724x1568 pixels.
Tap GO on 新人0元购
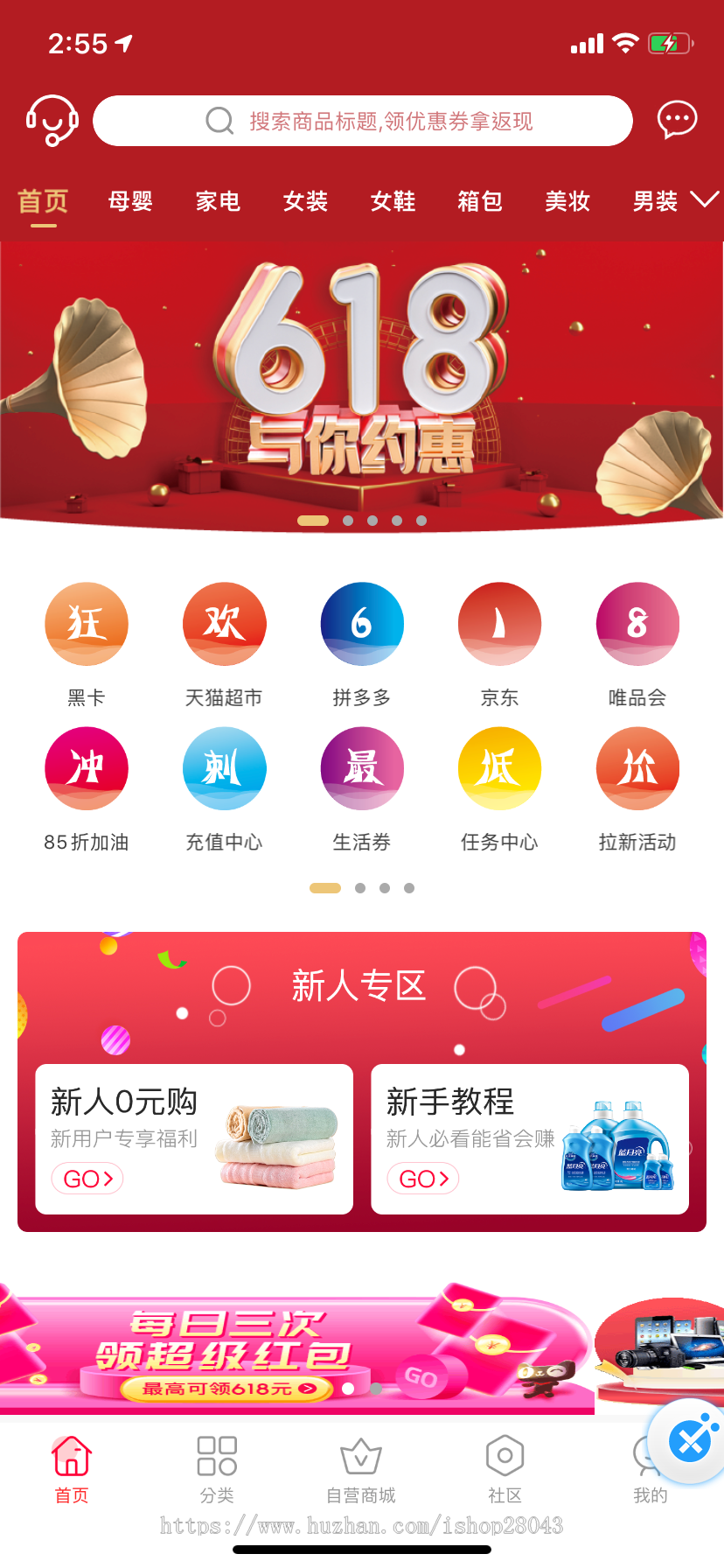[x=87, y=1178]
